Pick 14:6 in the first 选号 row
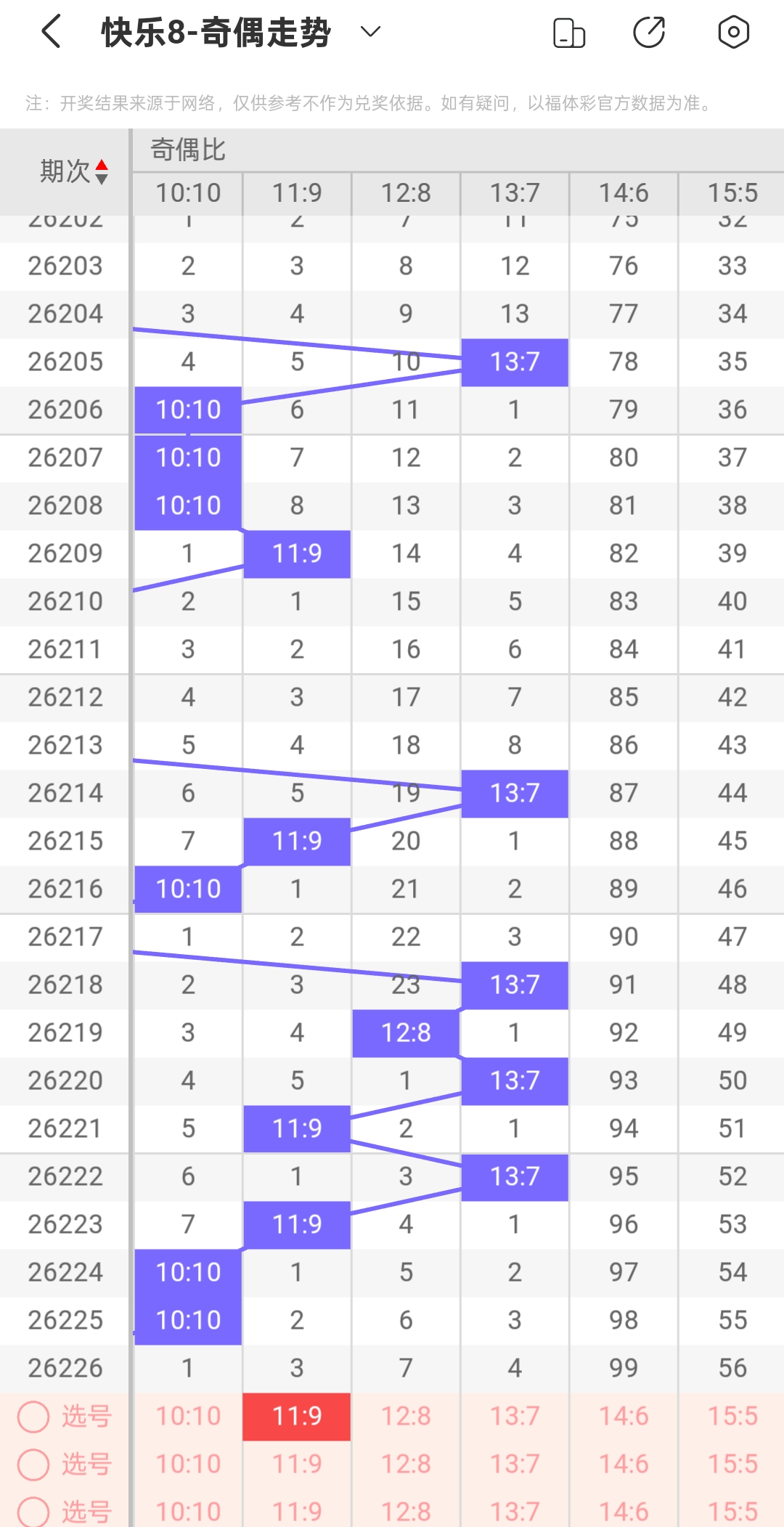 coord(624,1417)
